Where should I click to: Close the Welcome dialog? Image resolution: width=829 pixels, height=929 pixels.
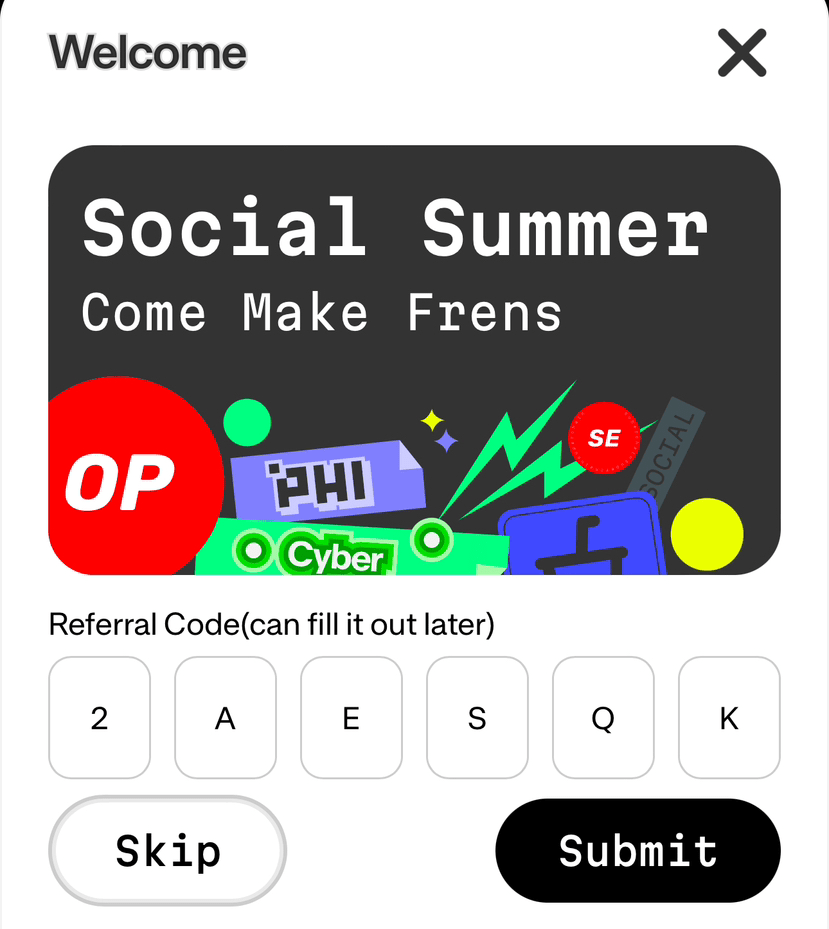click(x=741, y=53)
